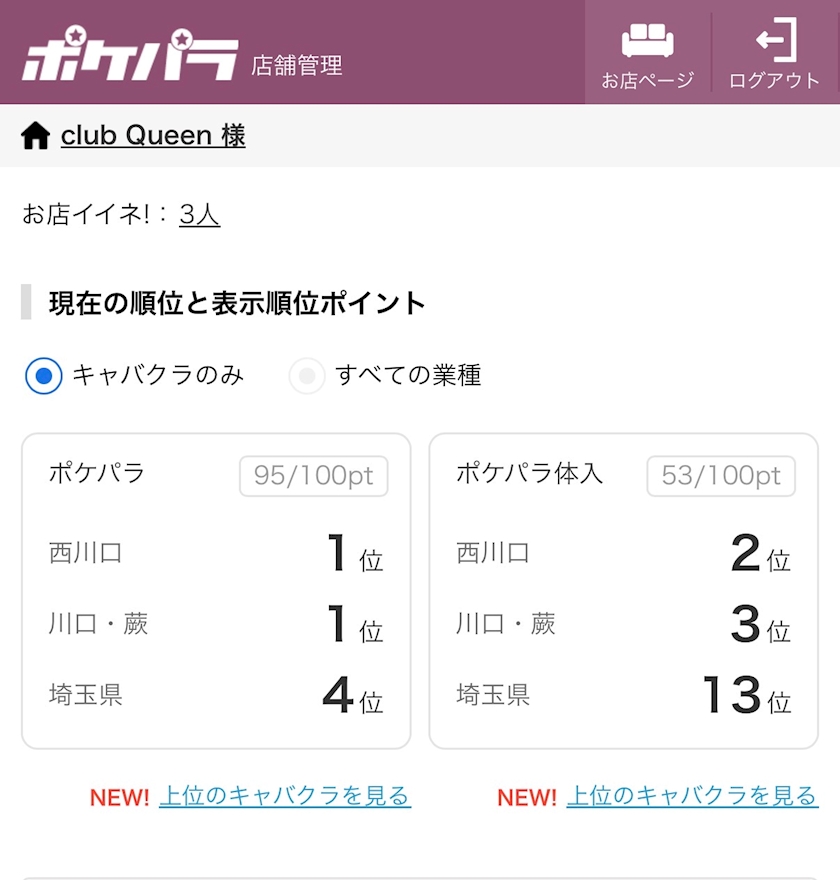Screen dimensions: 840x880
Task: Tap the ポケパラ logo in header
Action: (x=130, y=54)
